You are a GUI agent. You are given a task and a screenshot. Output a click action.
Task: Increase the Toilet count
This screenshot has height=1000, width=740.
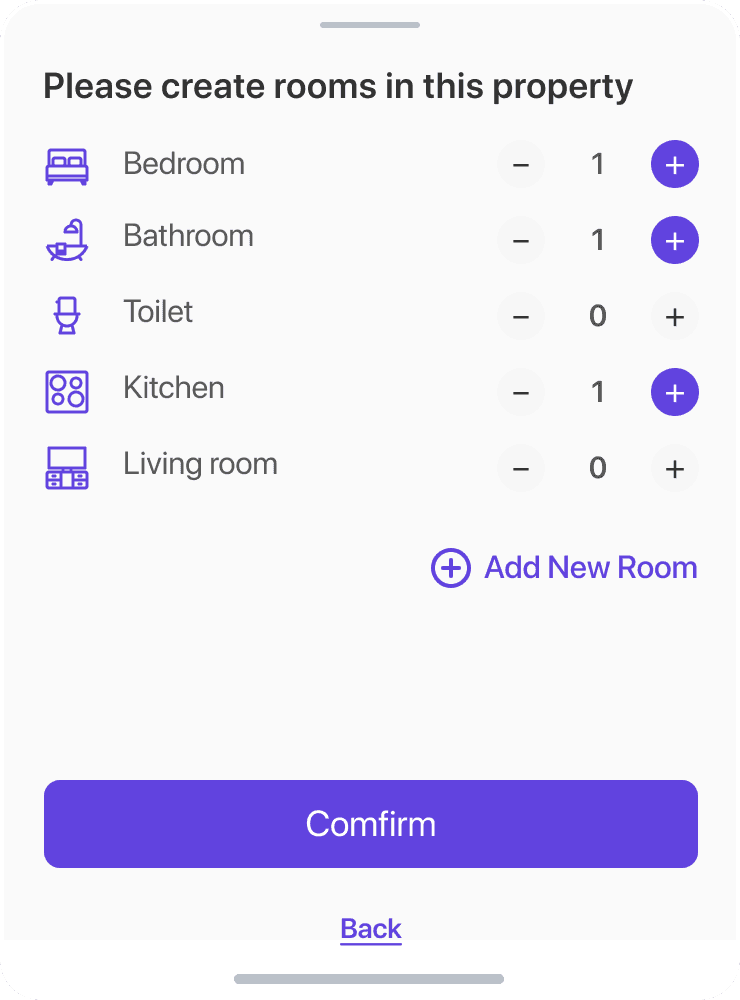pos(674,317)
